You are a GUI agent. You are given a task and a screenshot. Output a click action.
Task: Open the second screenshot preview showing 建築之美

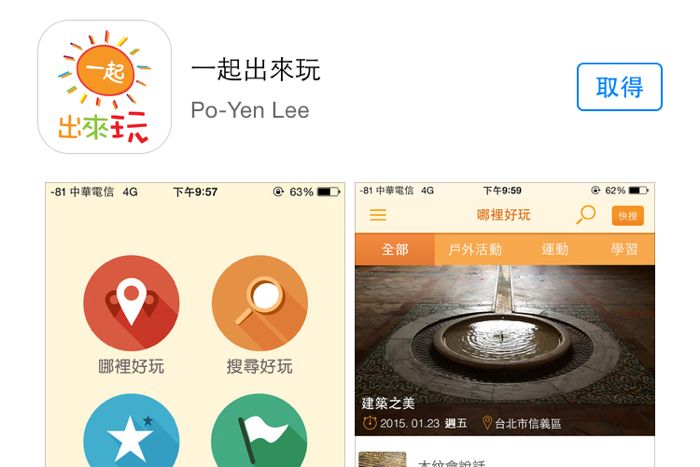504,325
